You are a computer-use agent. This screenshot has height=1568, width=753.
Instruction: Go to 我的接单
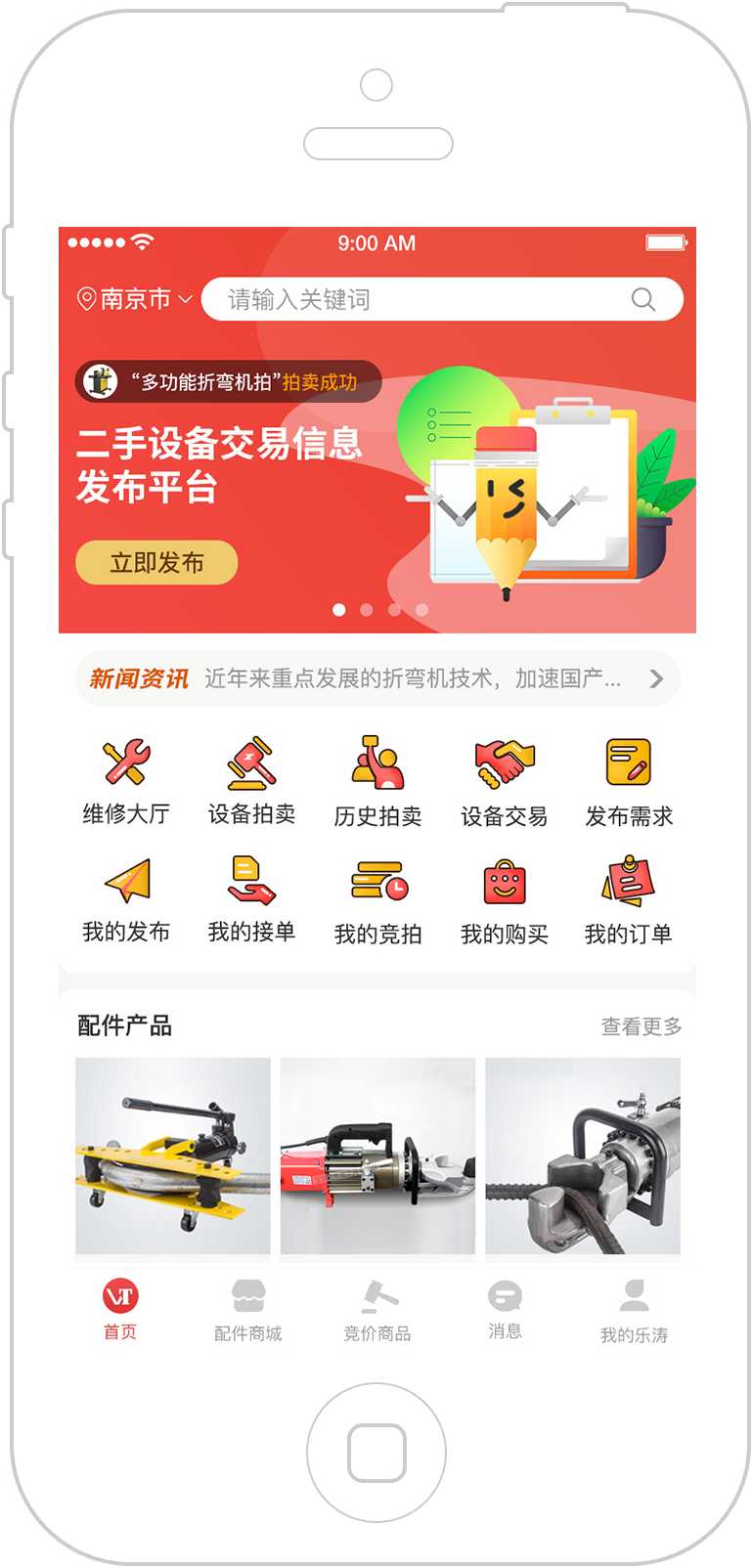point(251,900)
